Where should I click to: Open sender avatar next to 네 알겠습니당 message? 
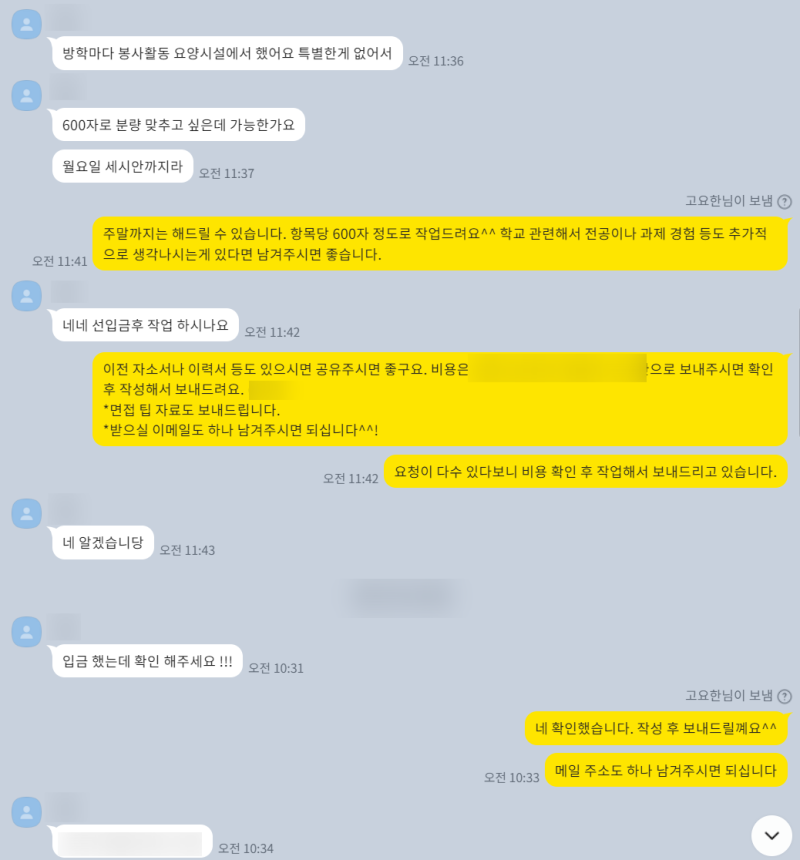click(x=26, y=513)
